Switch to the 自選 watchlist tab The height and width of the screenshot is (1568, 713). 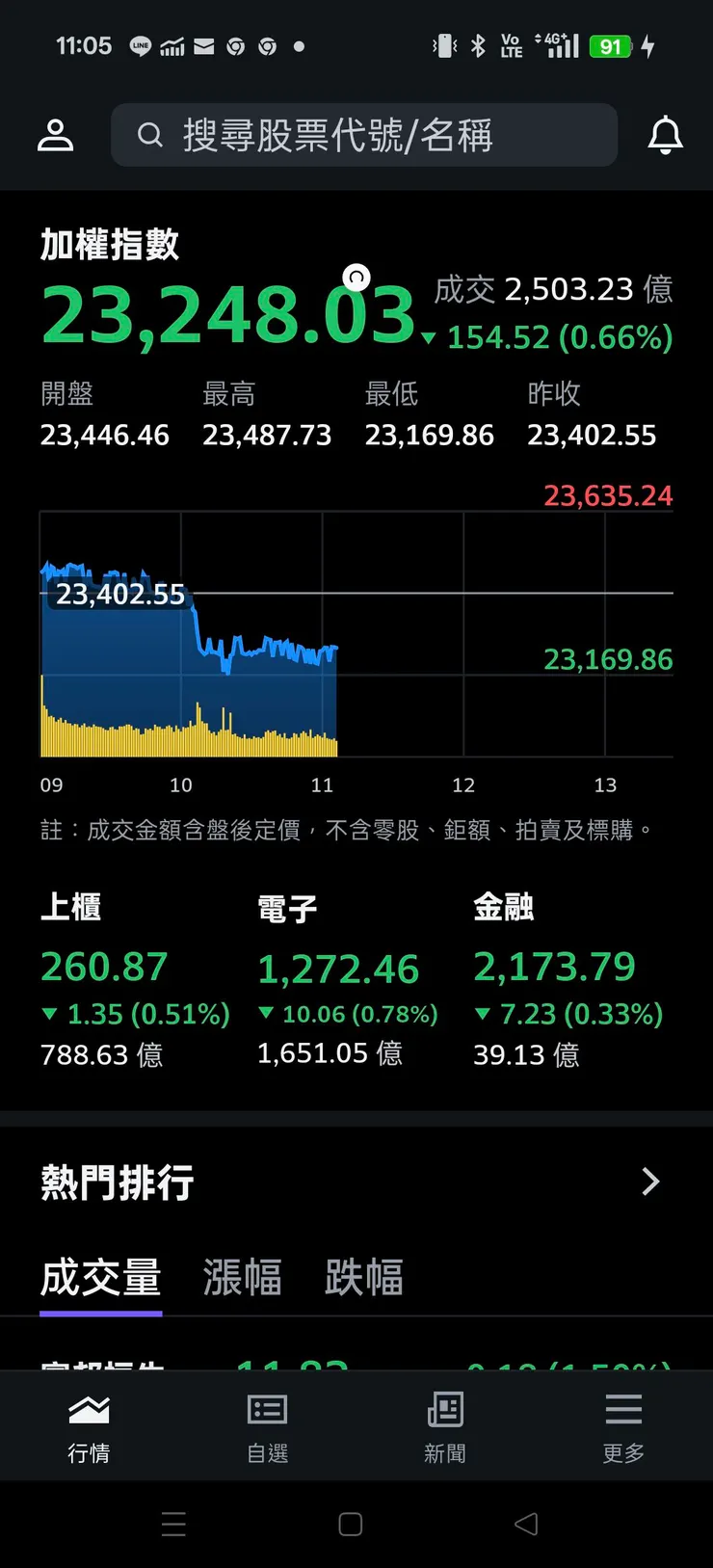[x=267, y=1426]
